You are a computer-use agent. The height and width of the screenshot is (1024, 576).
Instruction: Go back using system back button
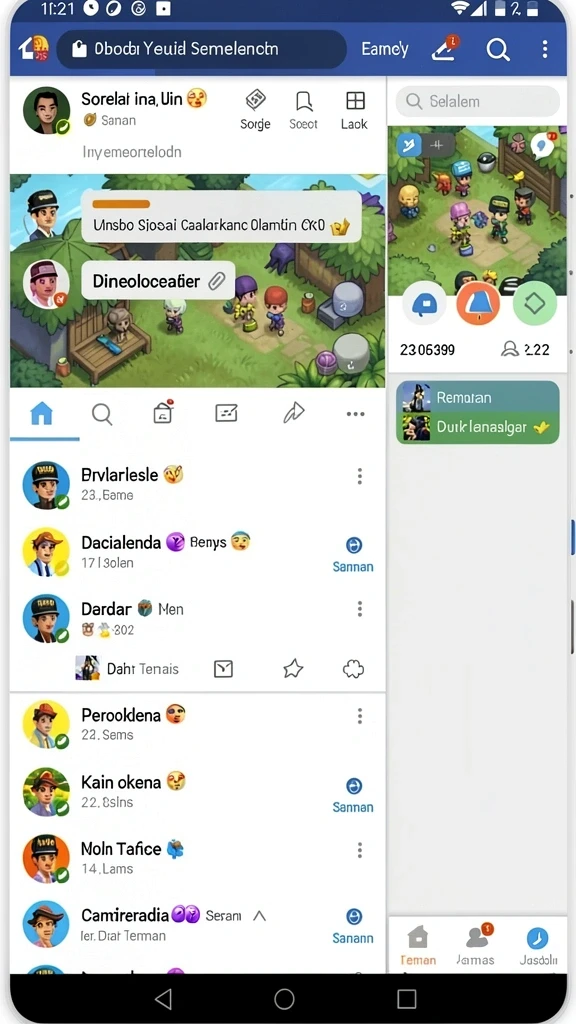pyautogui.click(x=163, y=999)
